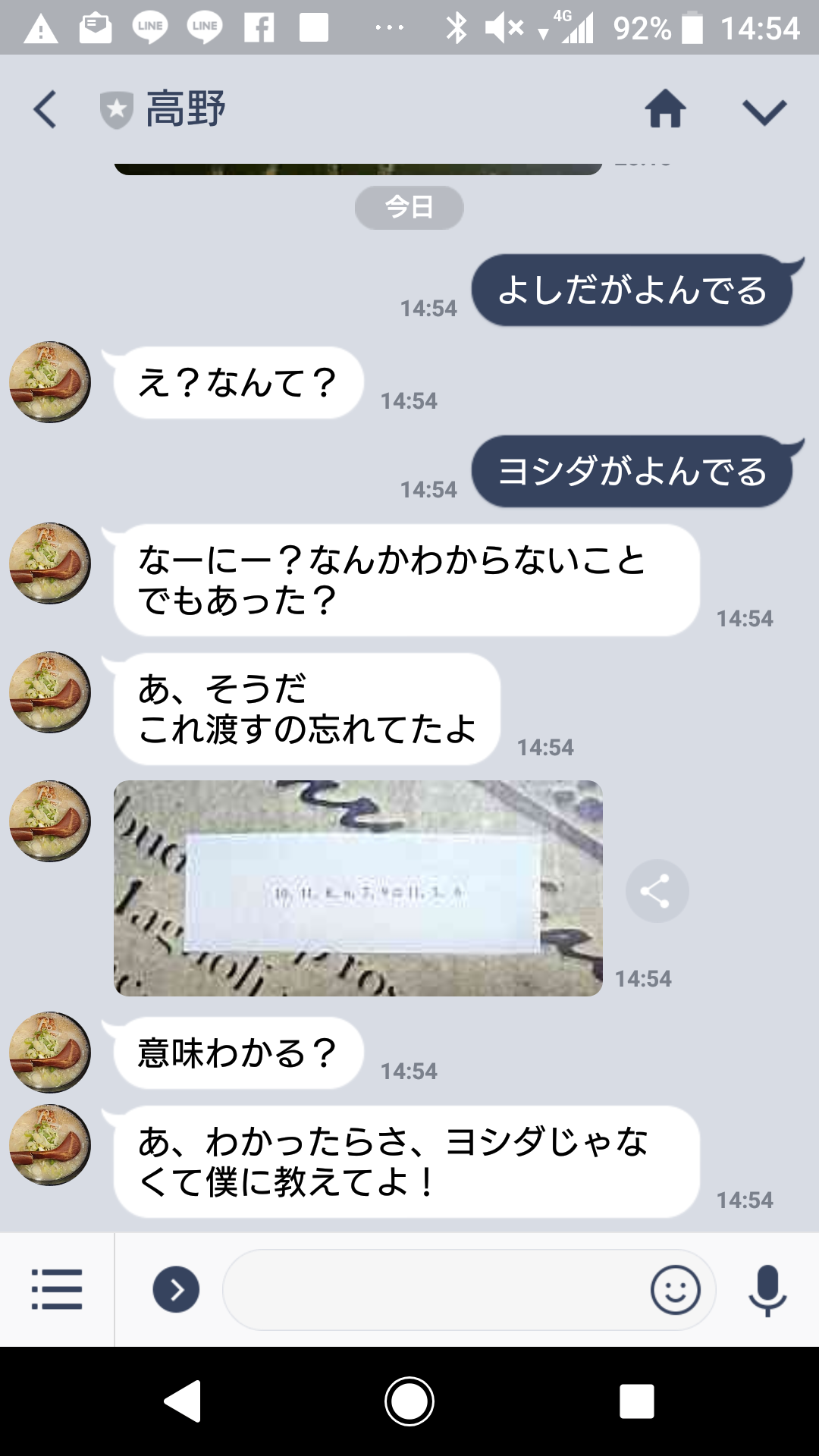Screen dimensions: 819x1456
Task: Tap the system back button
Action: click(x=183, y=1401)
